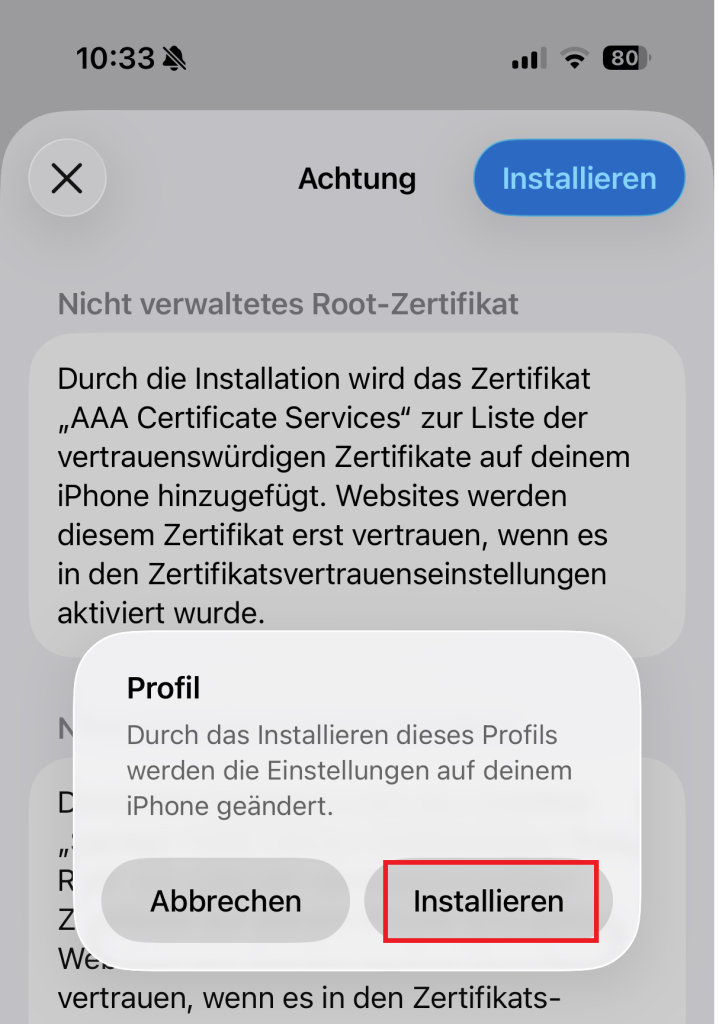The image size is (719, 1024).
Task: Tap the blue Installieren button at top
Action: click(x=579, y=179)
